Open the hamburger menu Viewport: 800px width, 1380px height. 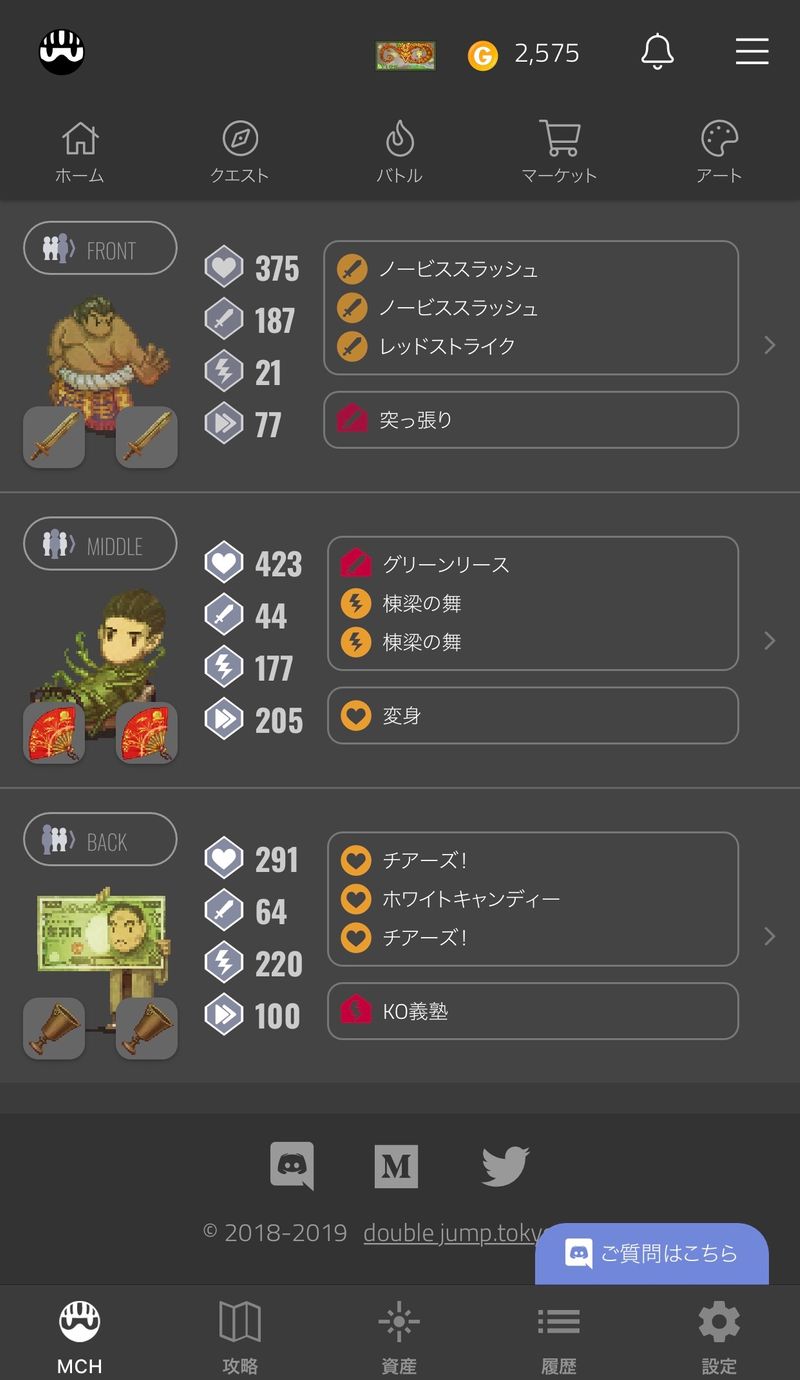(x=752, y=52)
